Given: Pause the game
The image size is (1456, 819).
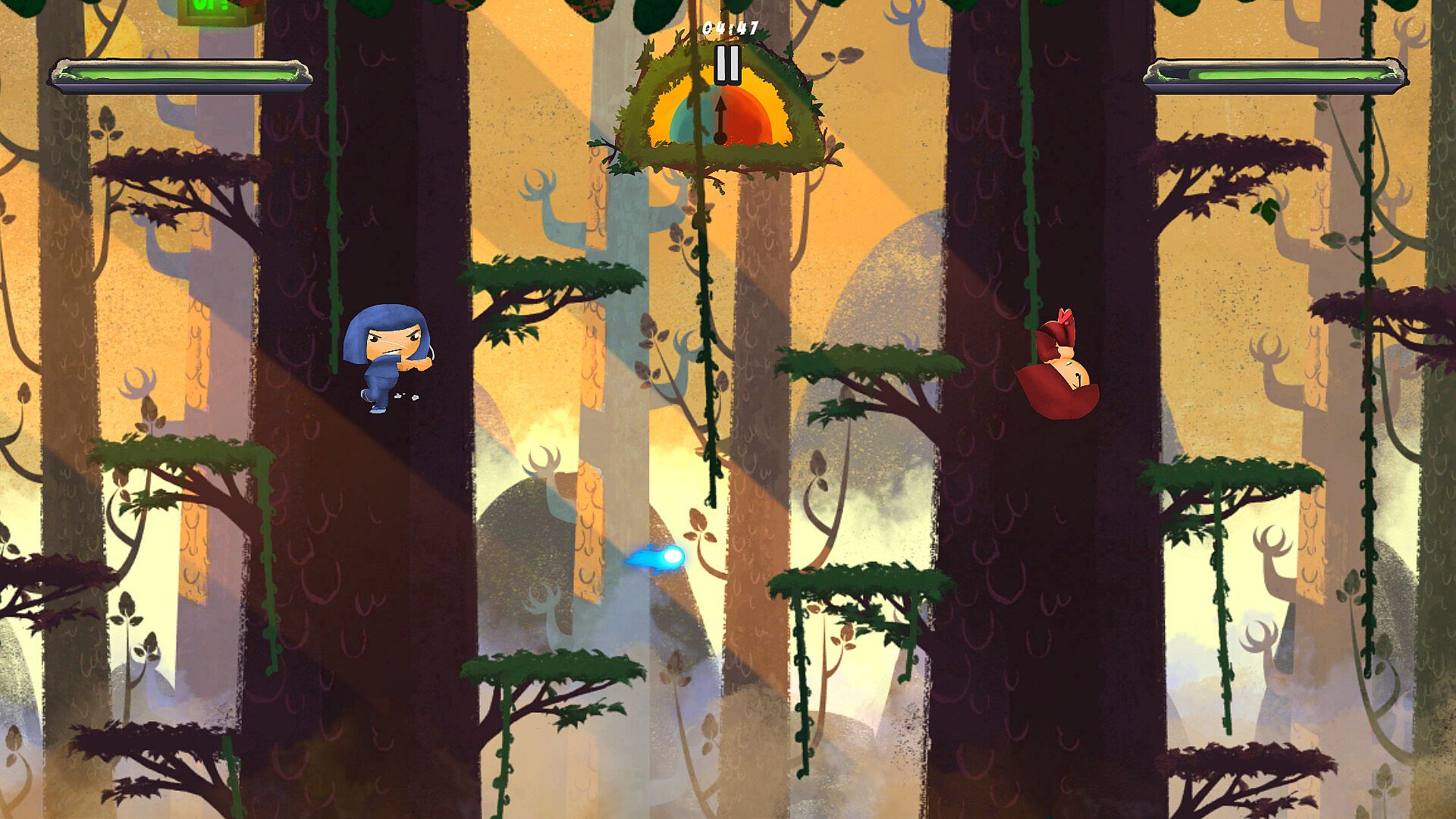Looking at the screenshot, I should click(x=727, y=64).
